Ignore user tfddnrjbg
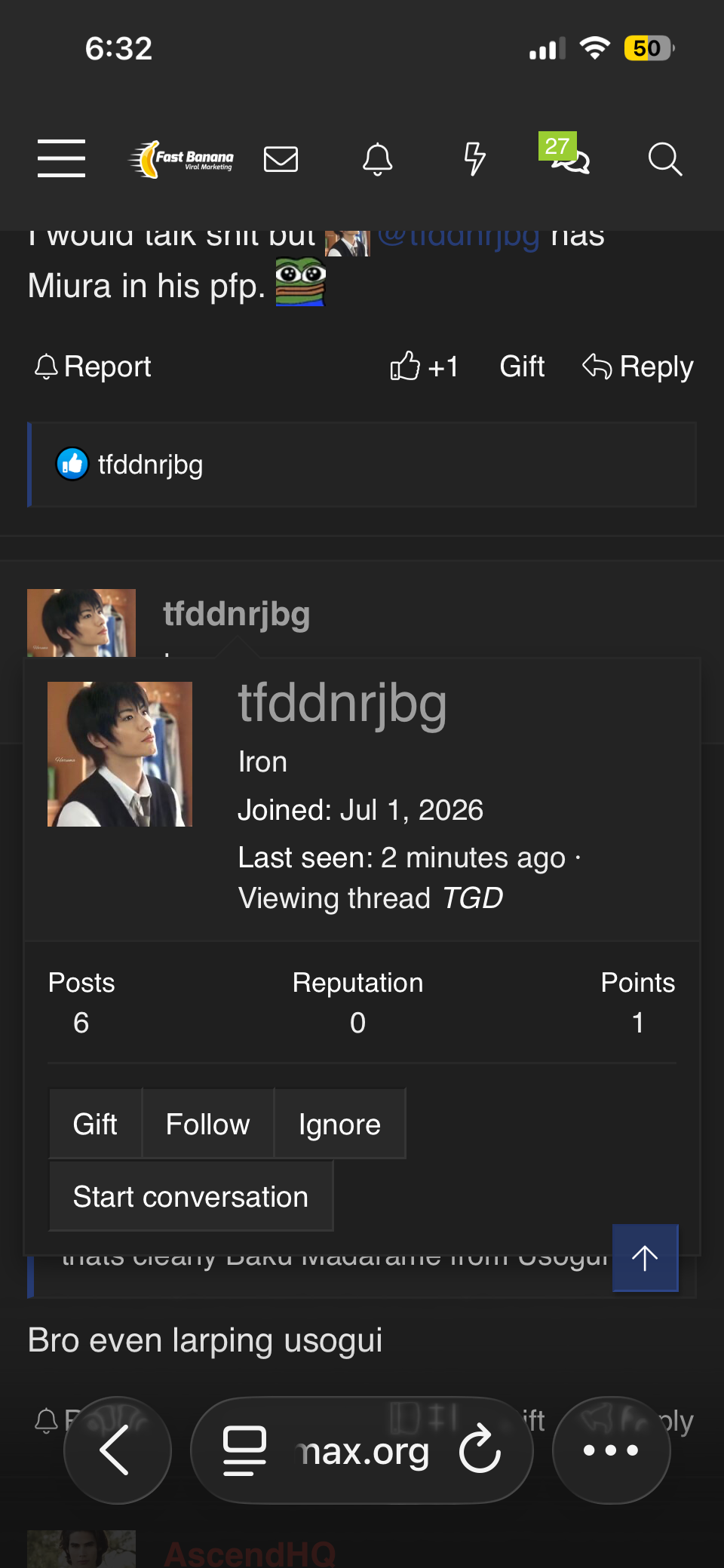Image resolution: width=724 pixels, height=1568 pixels. pyautogui.click(x=339, y=1124)
